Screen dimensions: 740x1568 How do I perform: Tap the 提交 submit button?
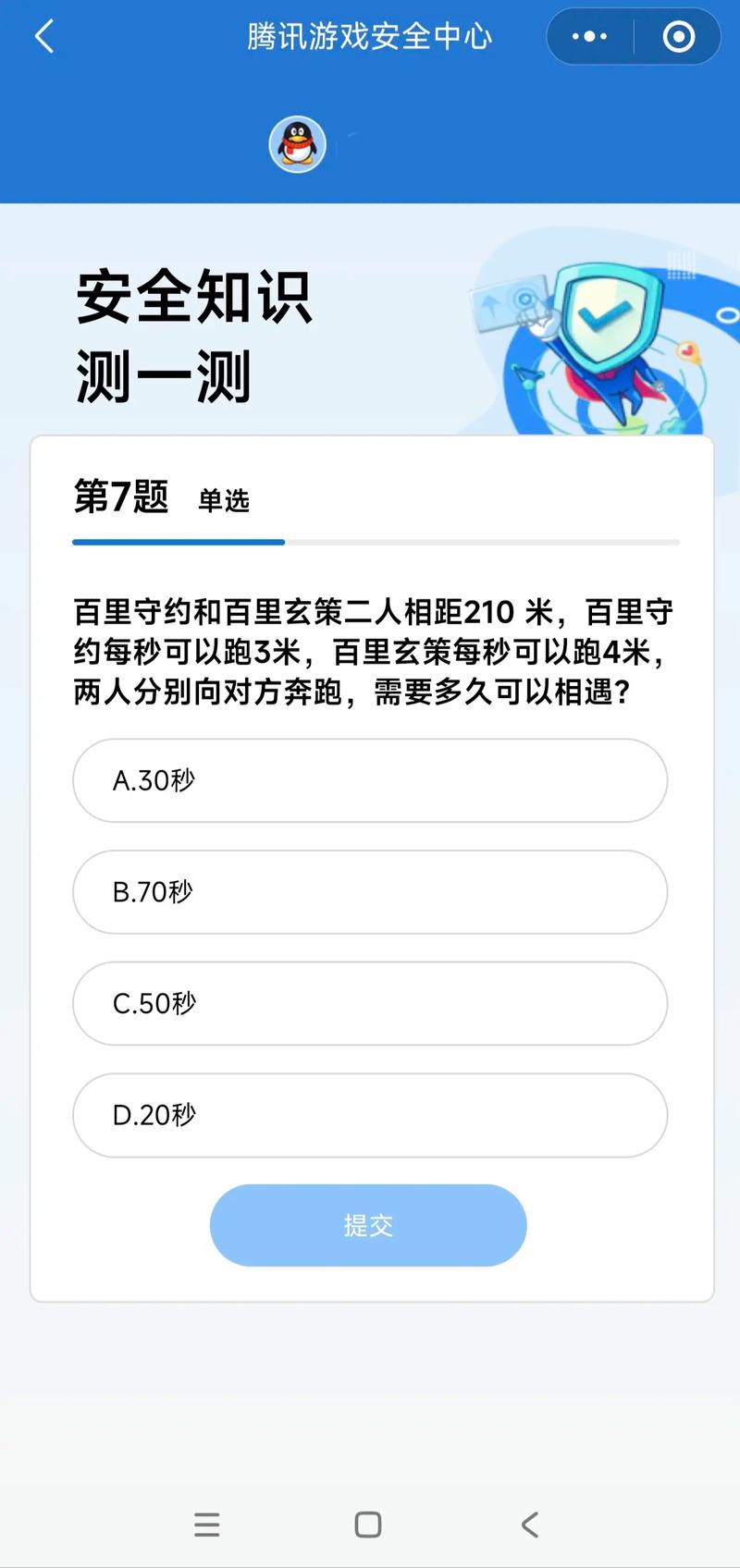click(368, 1225)
